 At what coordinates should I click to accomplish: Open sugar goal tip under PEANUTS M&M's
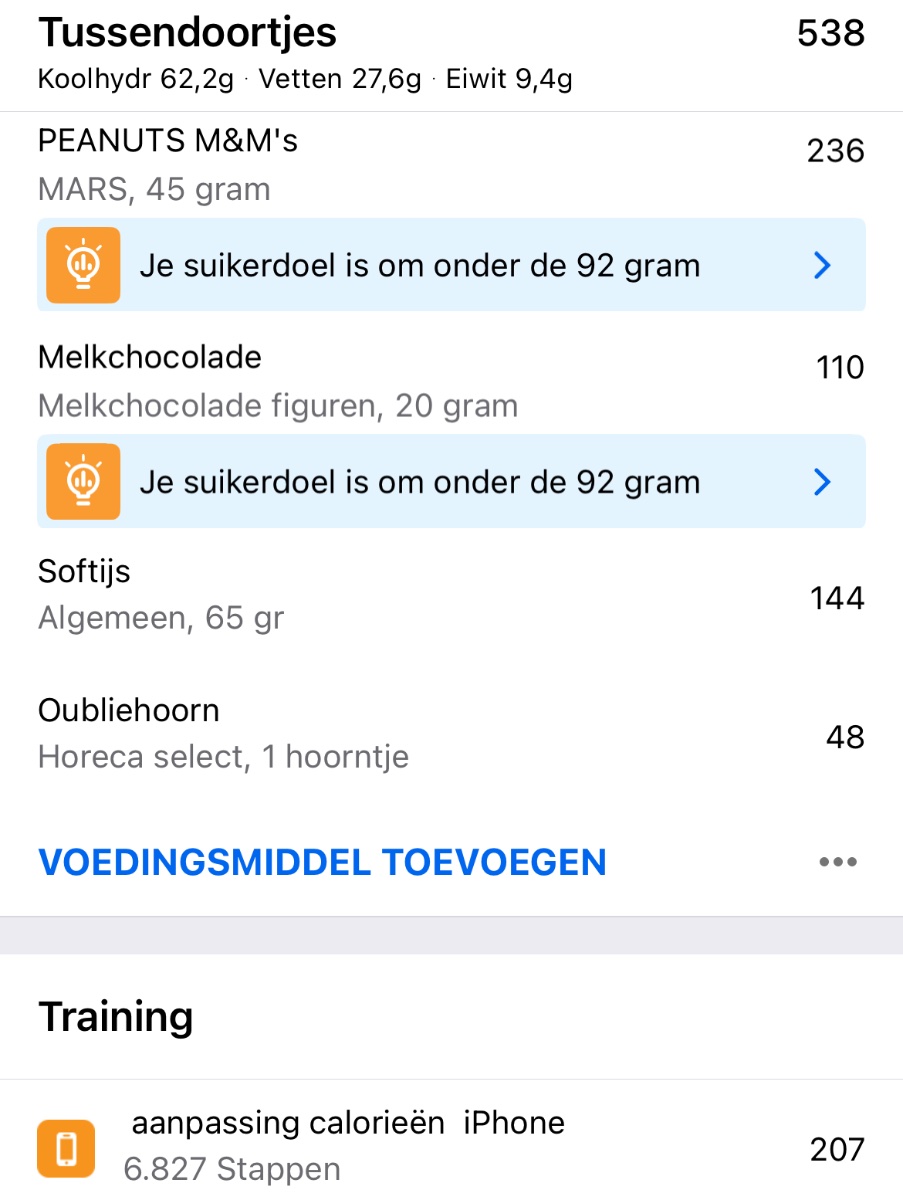pos(451,265)
